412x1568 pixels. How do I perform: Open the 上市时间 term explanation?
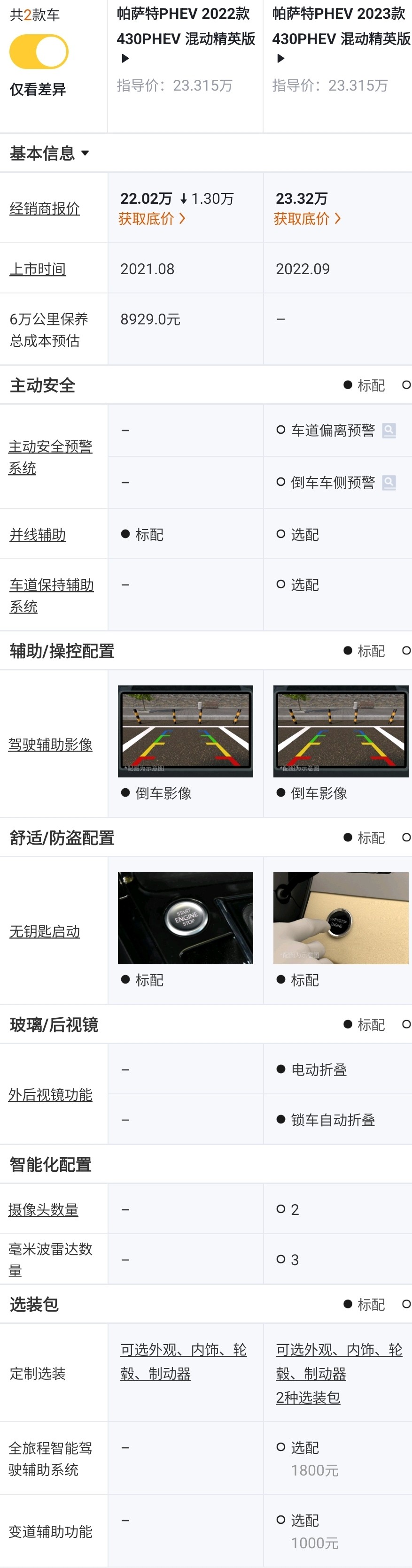(37, 269)
